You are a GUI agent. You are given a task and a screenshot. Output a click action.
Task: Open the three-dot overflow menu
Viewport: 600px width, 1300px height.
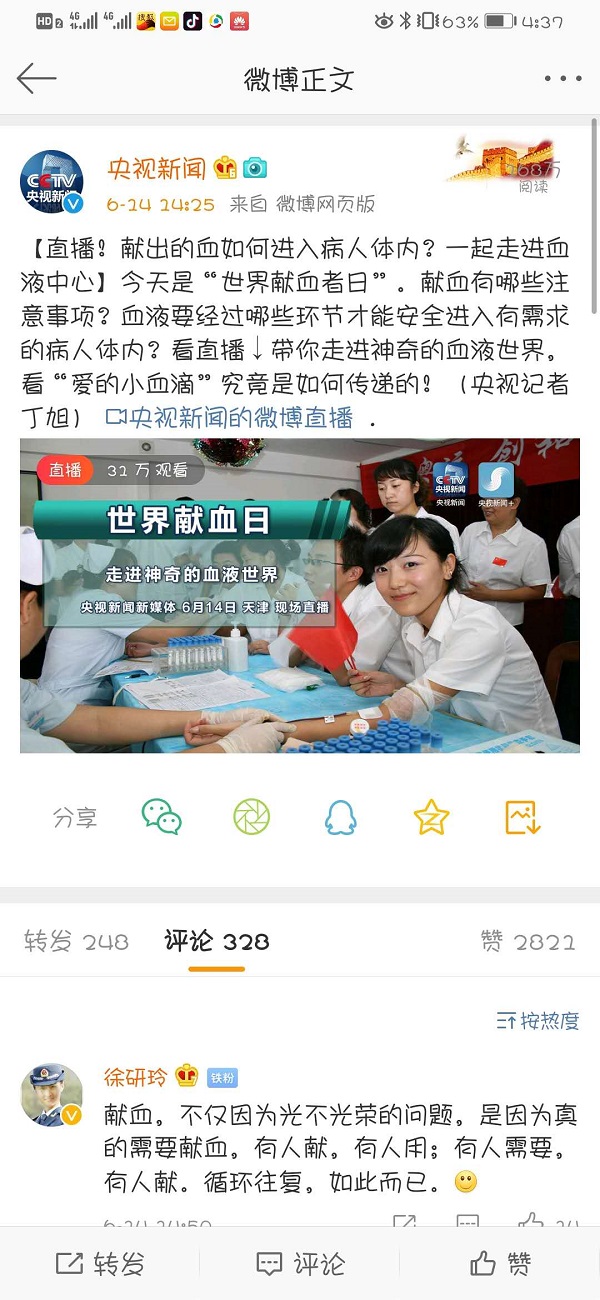click(x=562, y=79)
